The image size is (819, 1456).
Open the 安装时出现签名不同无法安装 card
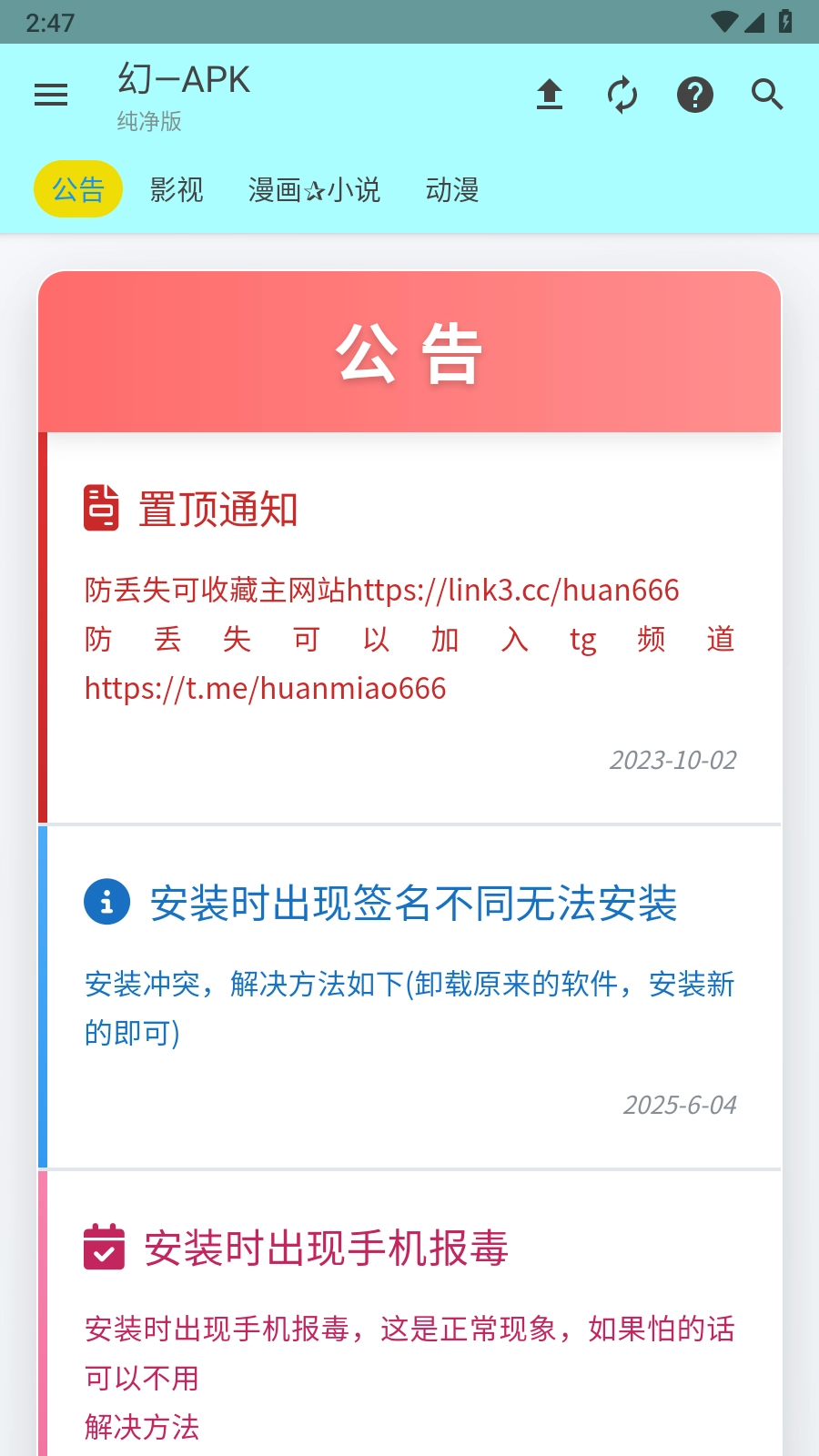click(409, 996)
